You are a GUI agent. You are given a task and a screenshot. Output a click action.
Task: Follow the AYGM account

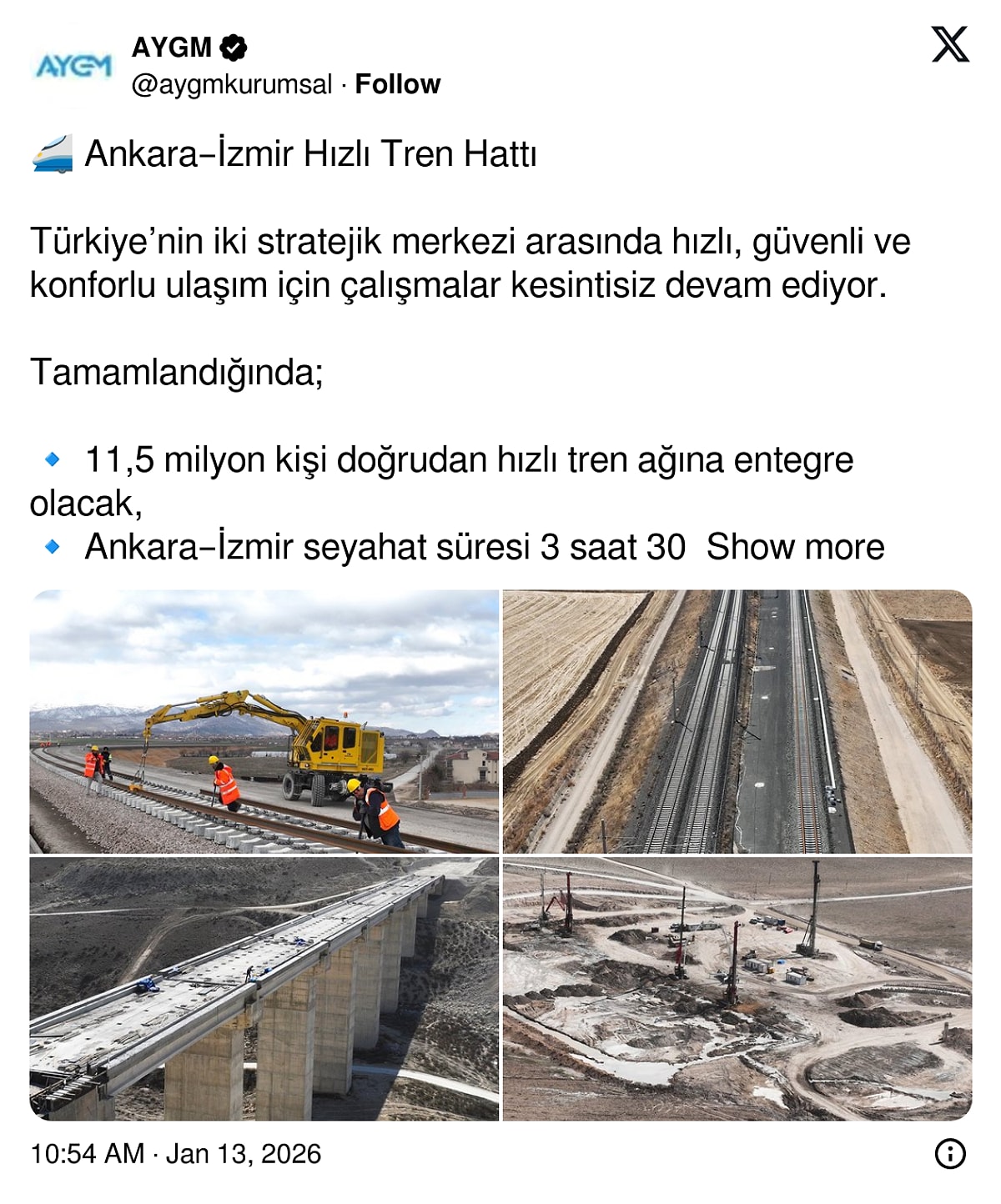[x=397, y=84]
